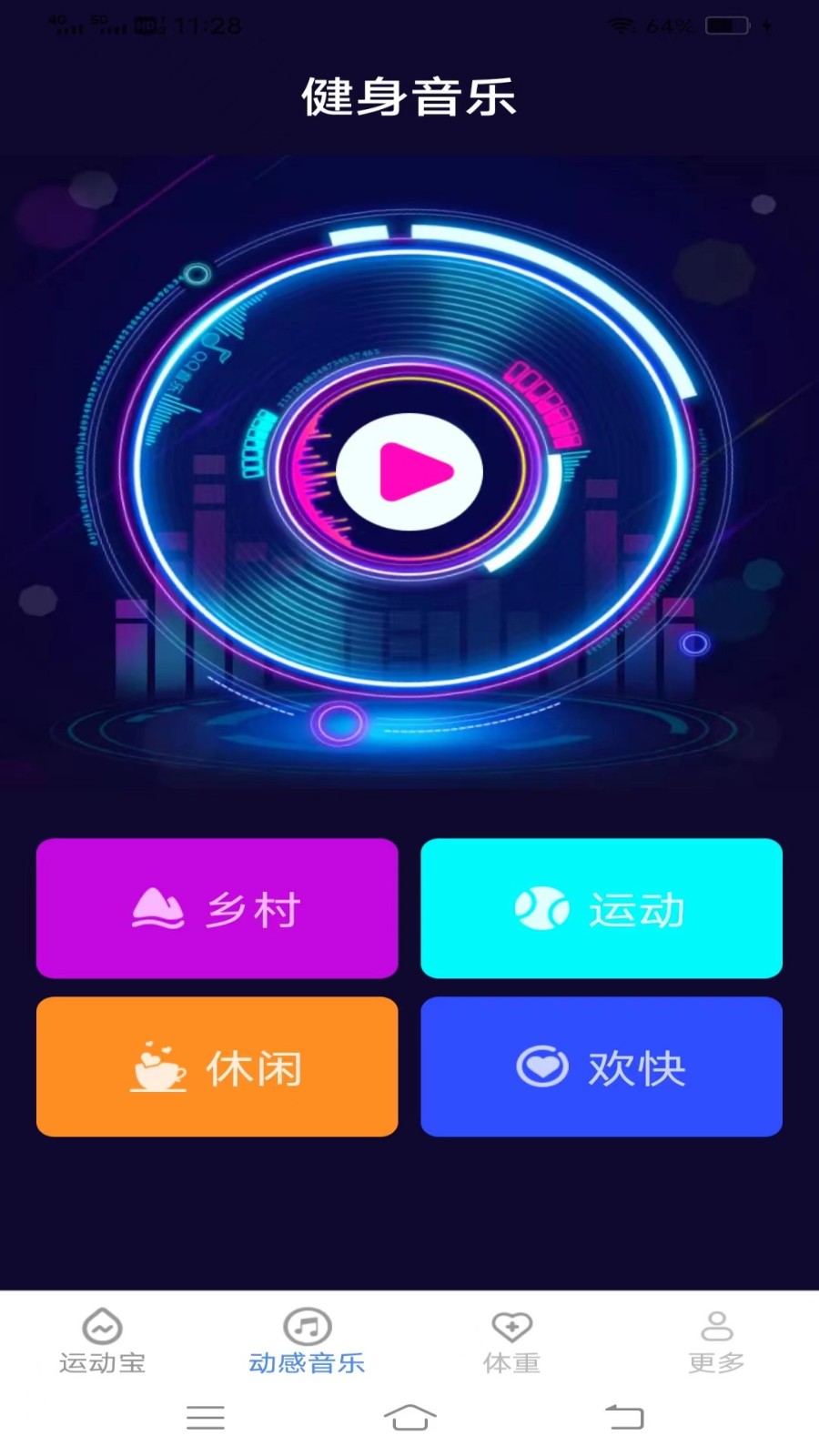
Task: Start playback with the pink play button
Action: pos(409,471)
